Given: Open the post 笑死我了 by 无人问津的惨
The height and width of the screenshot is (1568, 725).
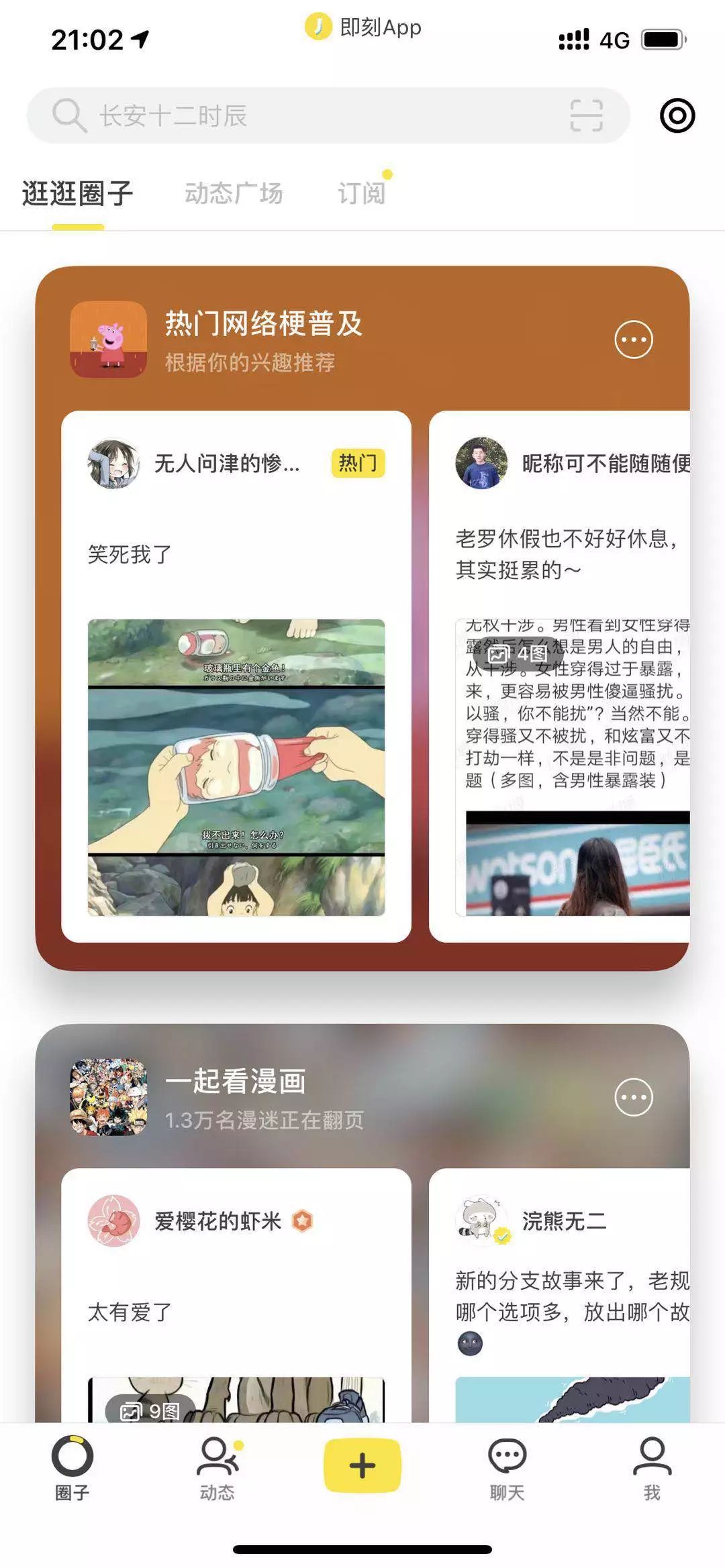Looking at the screenshot, I should (x=129, y=554).
